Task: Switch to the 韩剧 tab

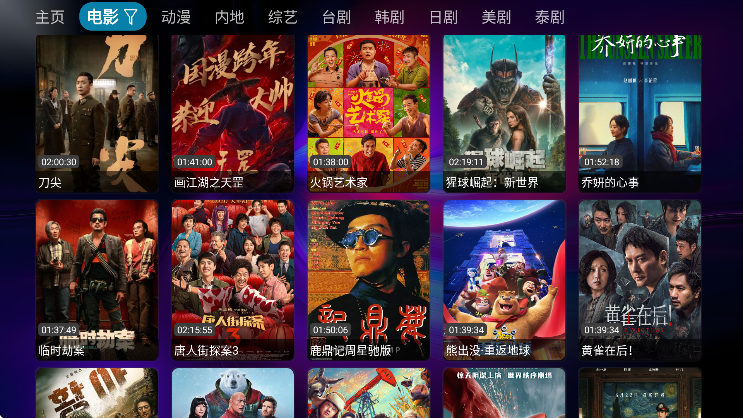Action: 389,17
